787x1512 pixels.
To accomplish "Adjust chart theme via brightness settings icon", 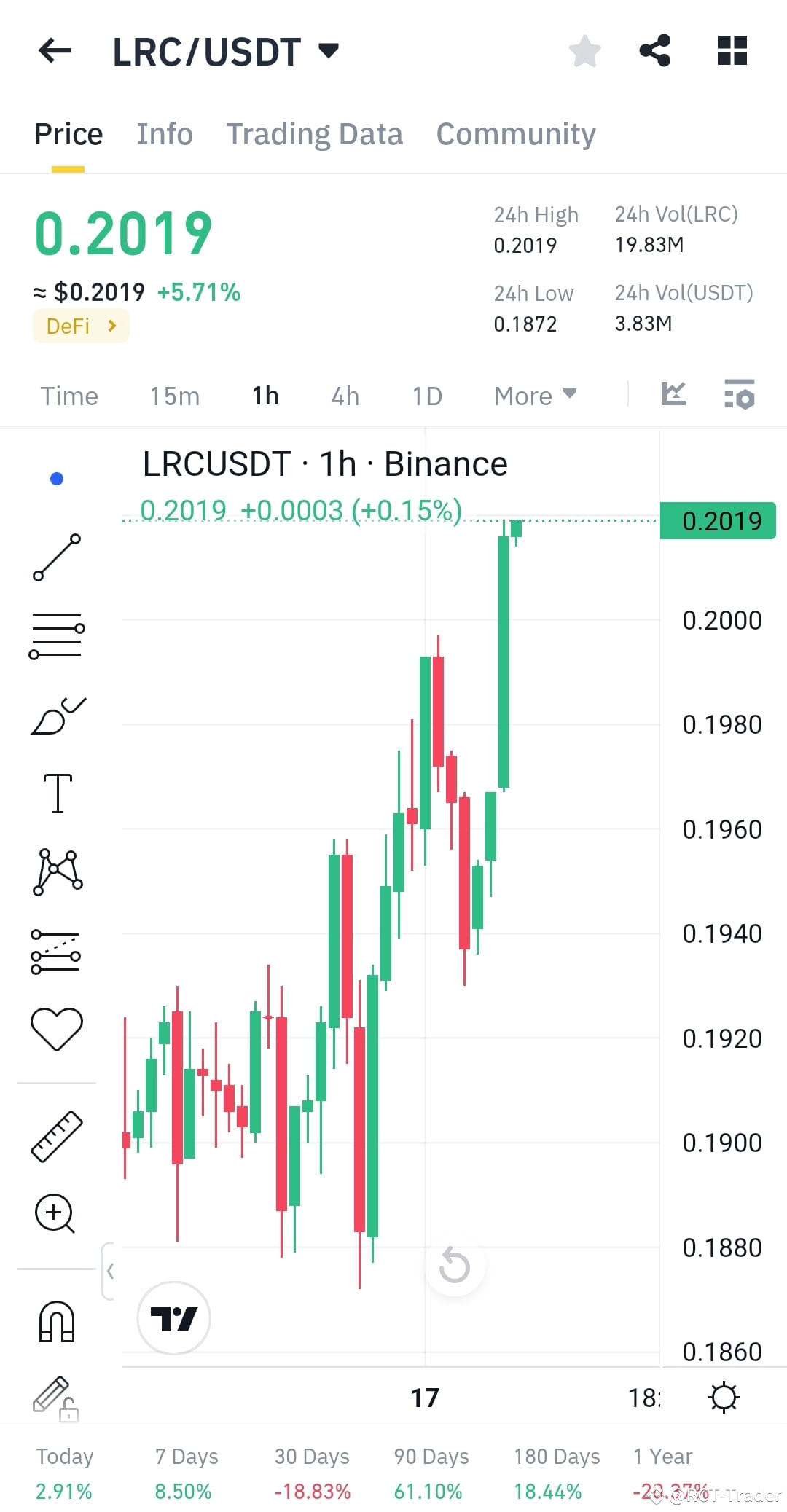I will [x=724, y=1397].
